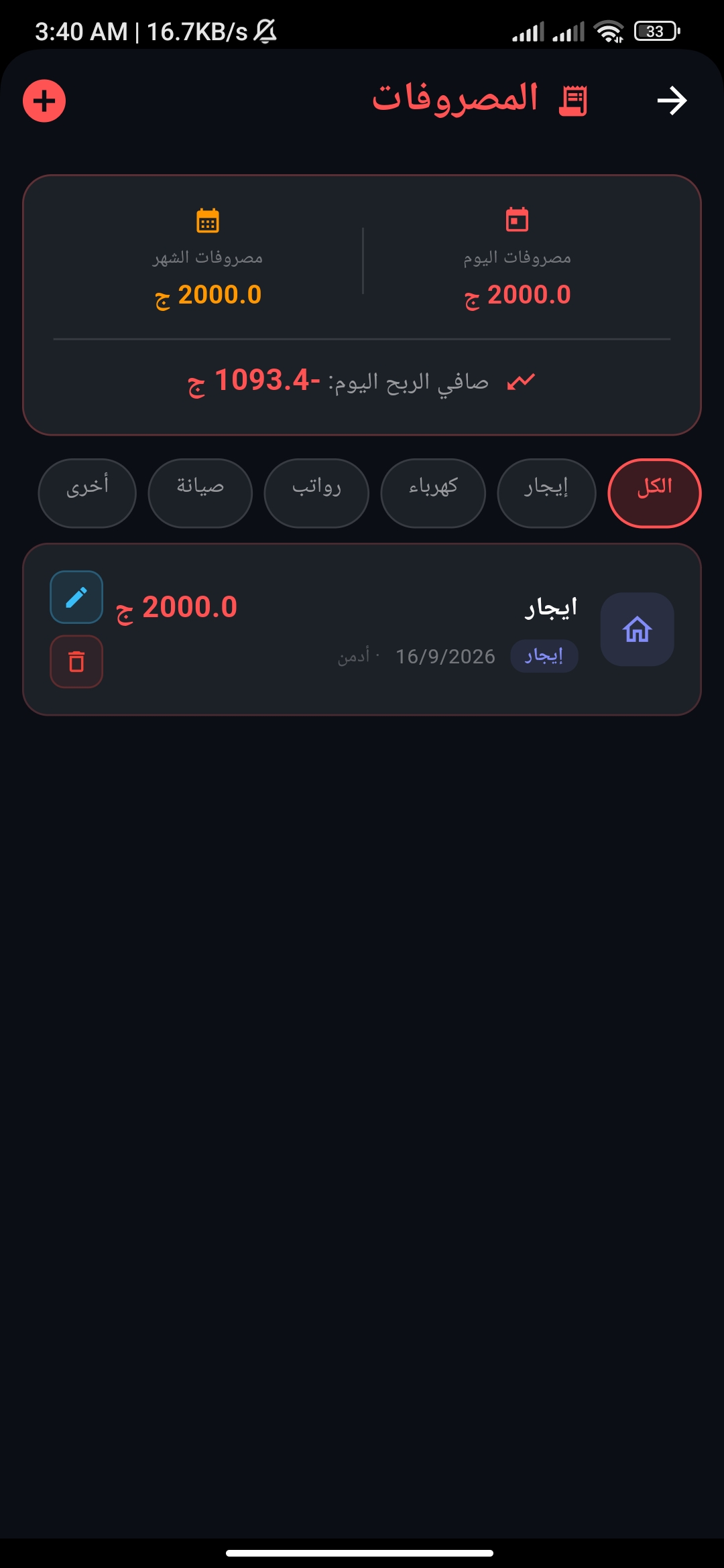Tap the red plus button to add an expense

pyautogui.click(x=44, y=101)
